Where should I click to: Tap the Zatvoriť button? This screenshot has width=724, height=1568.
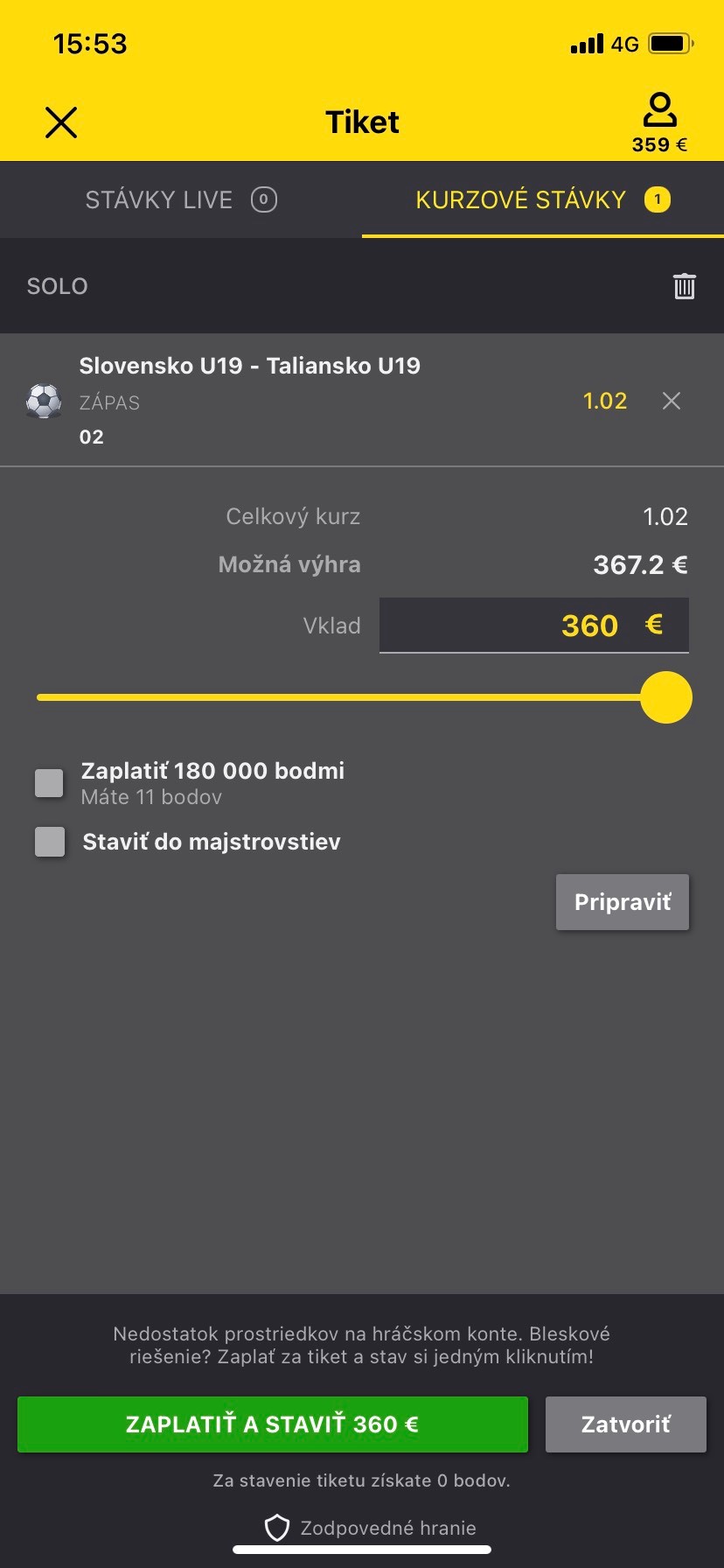626,1424
